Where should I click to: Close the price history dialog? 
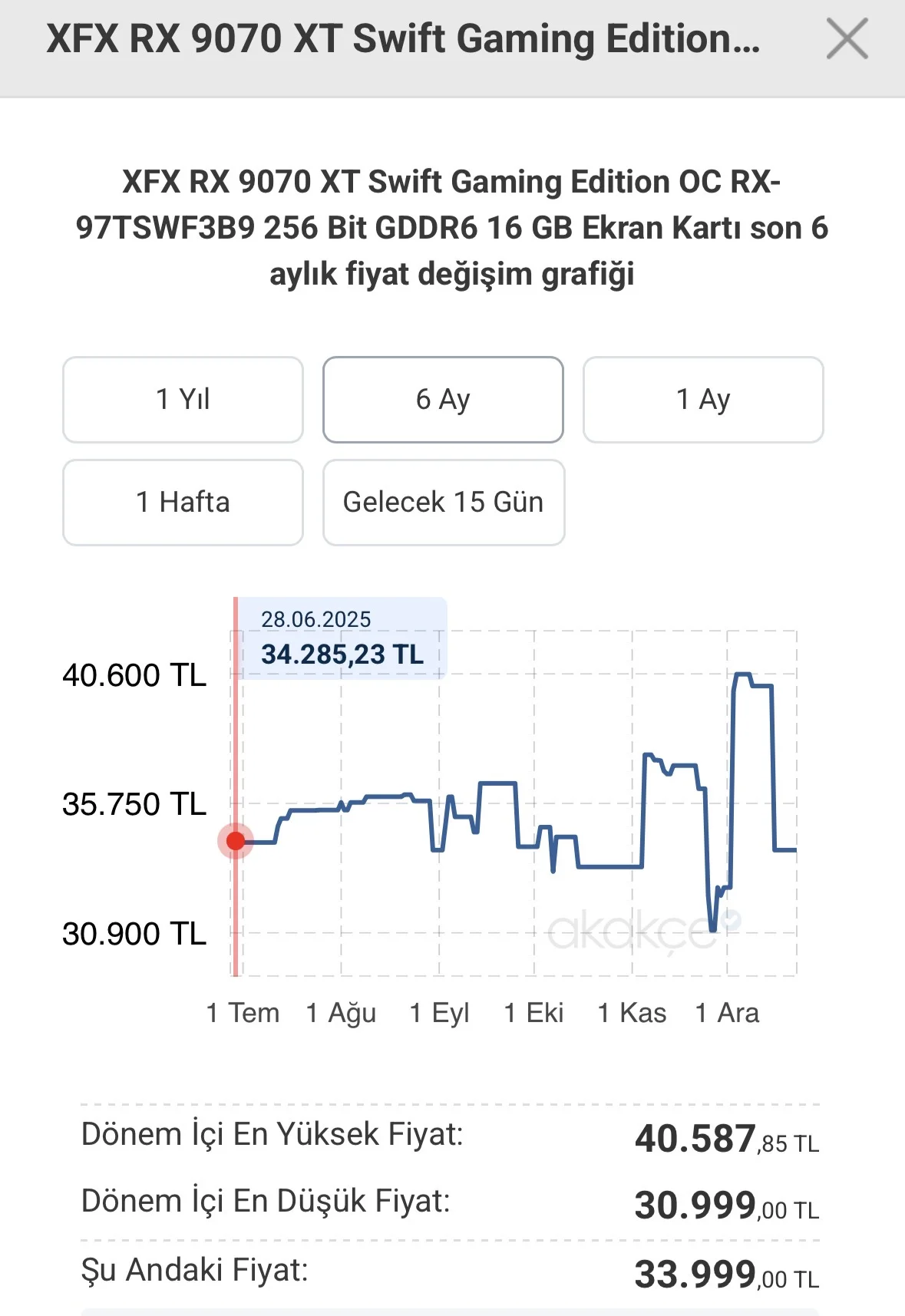coord(847,38)
